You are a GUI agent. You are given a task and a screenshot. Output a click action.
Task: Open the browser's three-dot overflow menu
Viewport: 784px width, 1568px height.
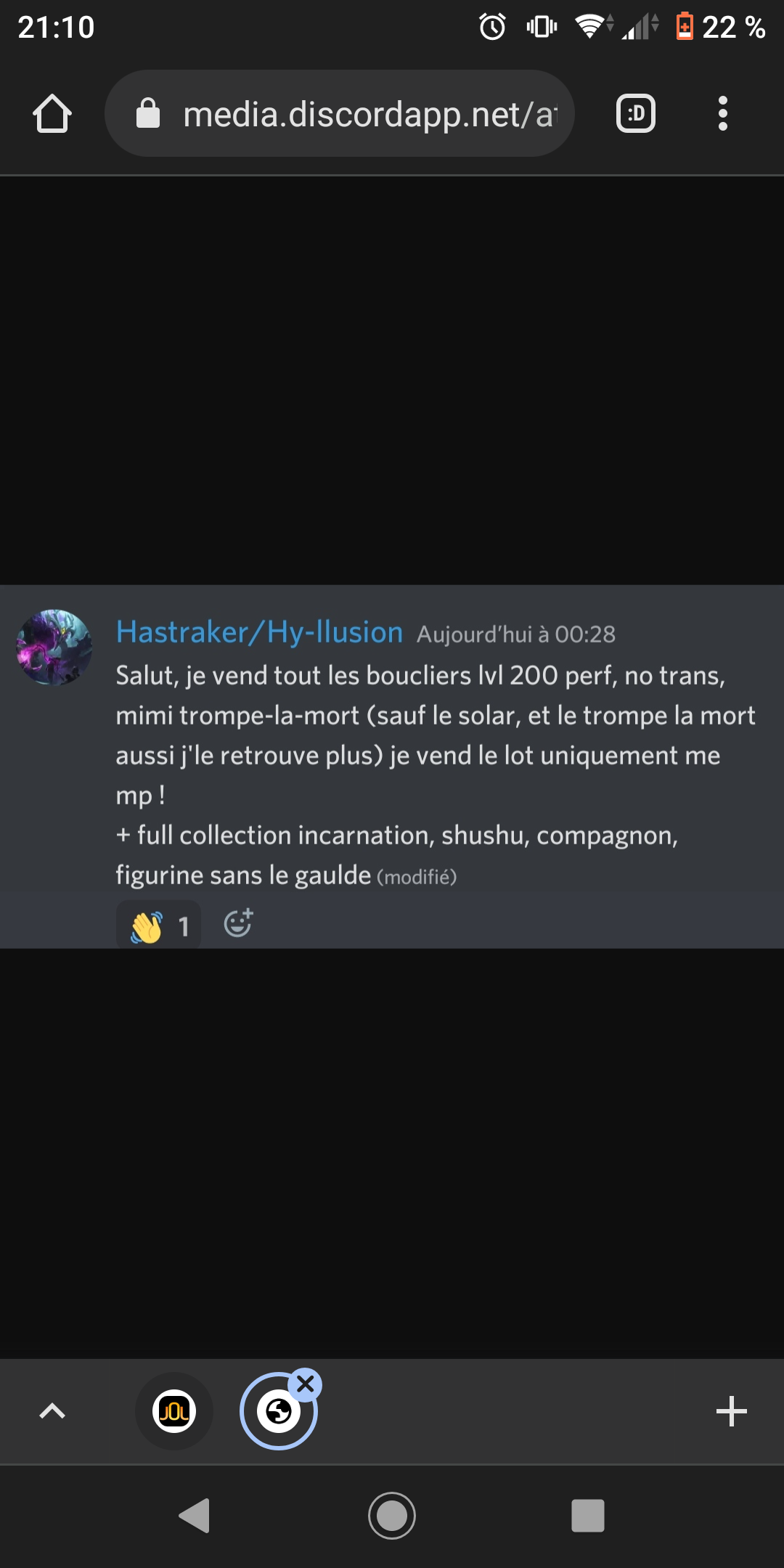coord(722,113)
